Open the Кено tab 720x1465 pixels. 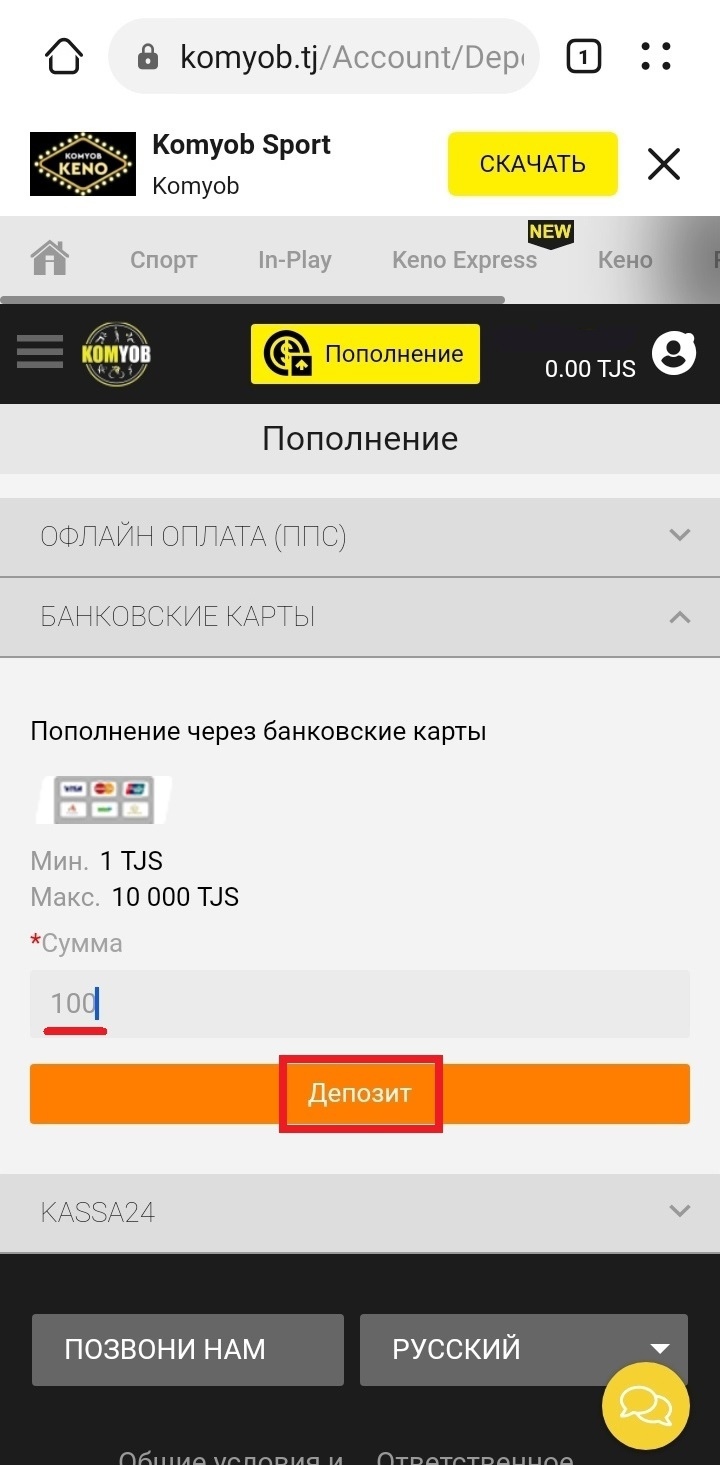pos(625,260)
